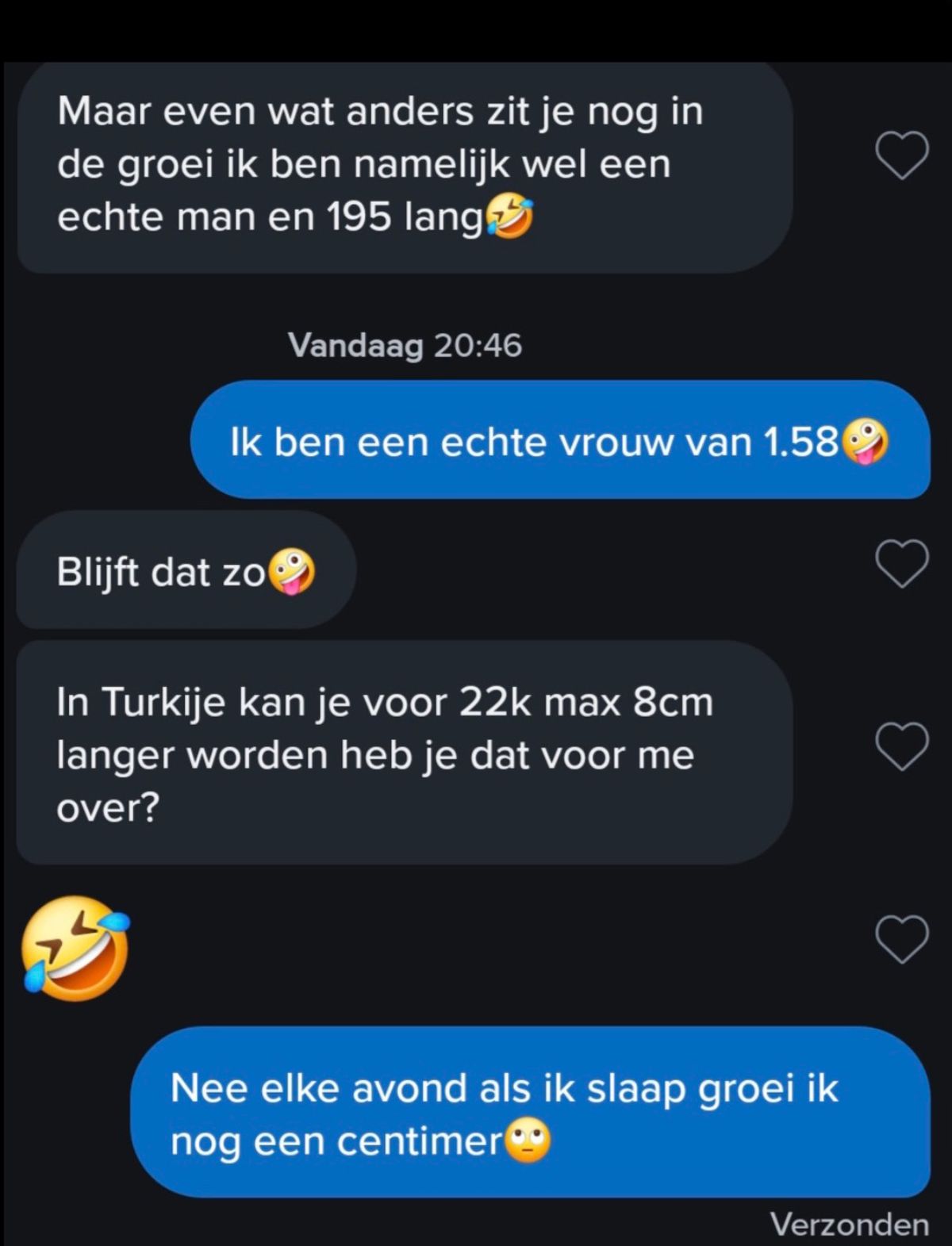Like the message about Turkije 22k
Image resolution: width=952 pixels, height=1246 pixels.
coord(902,746)
